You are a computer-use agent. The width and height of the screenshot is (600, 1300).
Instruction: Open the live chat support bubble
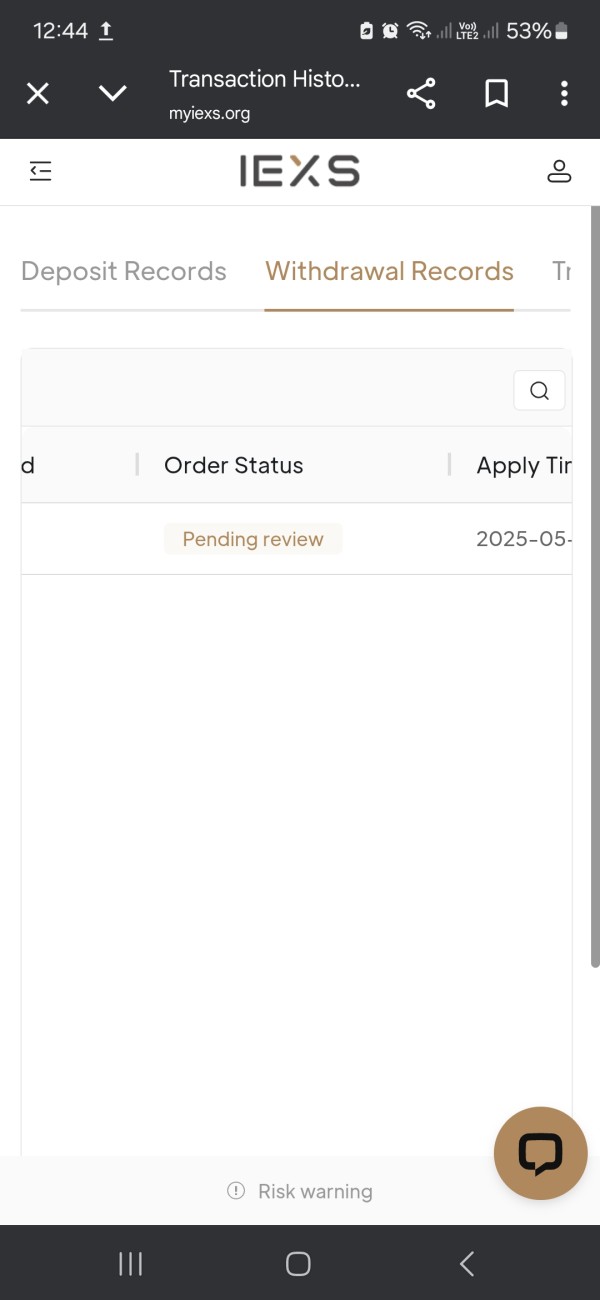click(x=540, y=1153)
